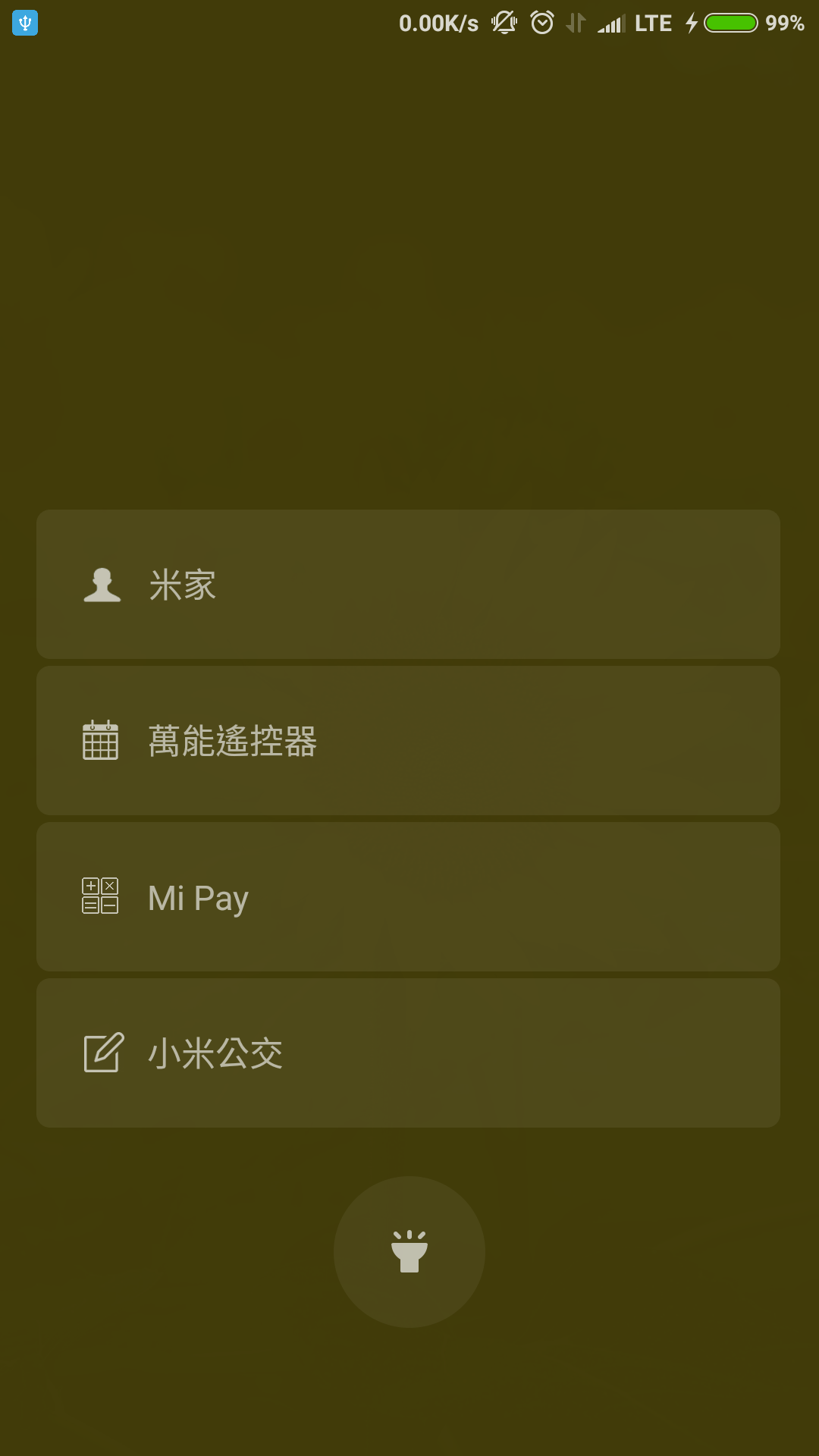Select the 小米公交 transit card
The height and width of the screenshot is (1456, 819).
(x=408, y=1053)
